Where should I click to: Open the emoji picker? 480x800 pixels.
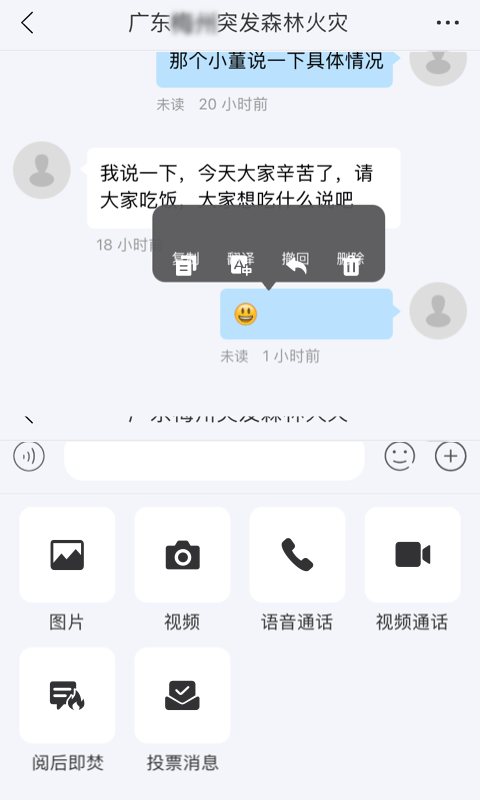click(x=399, y=456)
